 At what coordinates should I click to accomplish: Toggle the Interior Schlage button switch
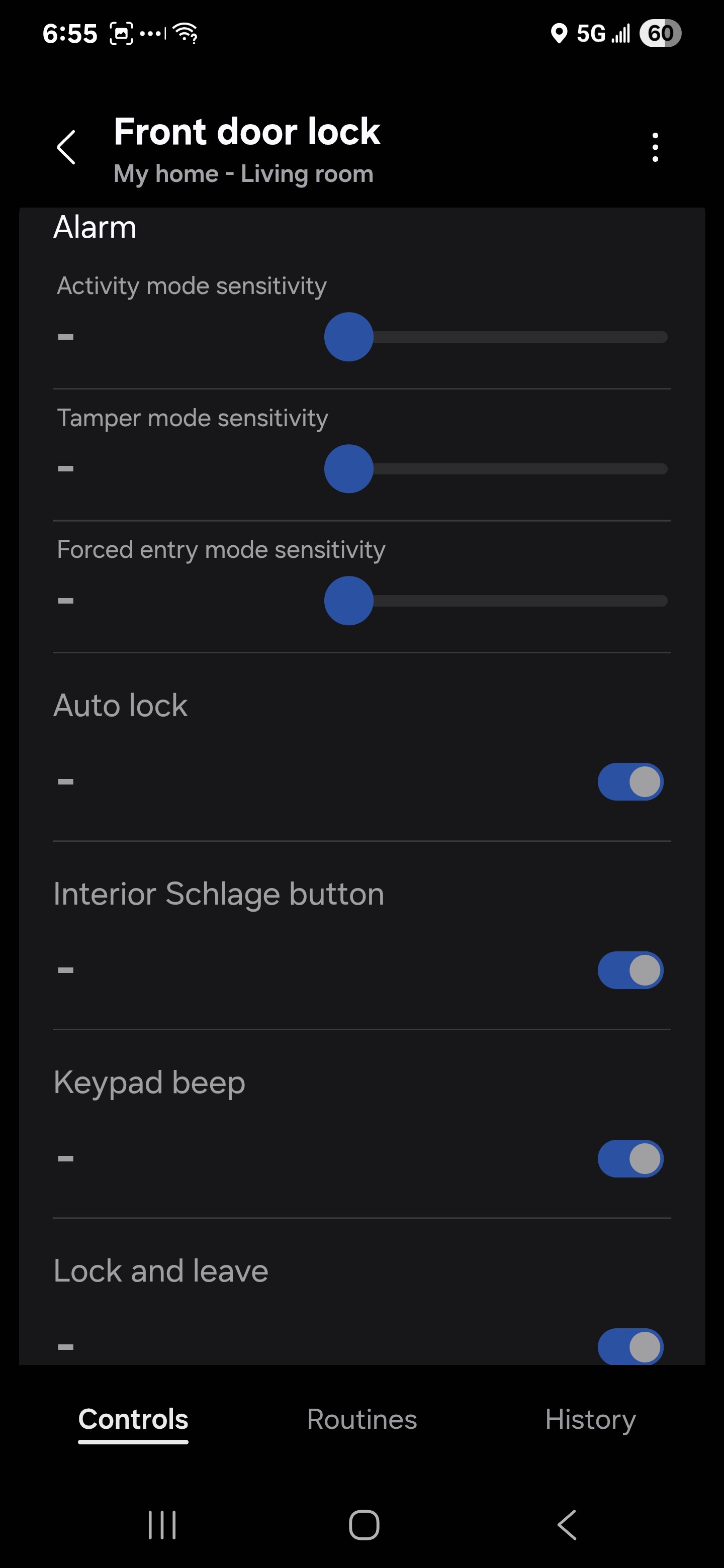630,970
